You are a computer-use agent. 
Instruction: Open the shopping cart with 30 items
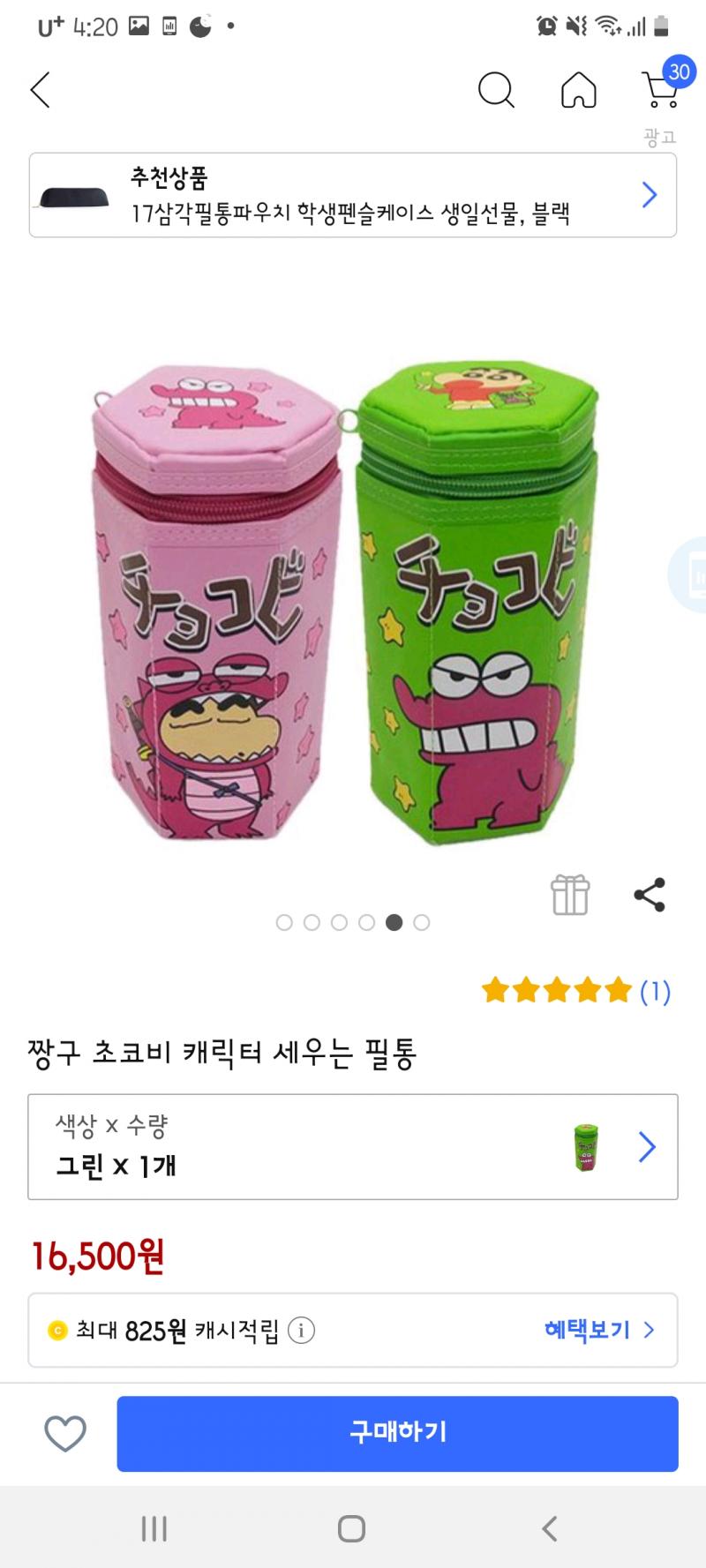[x=663, y=86]
